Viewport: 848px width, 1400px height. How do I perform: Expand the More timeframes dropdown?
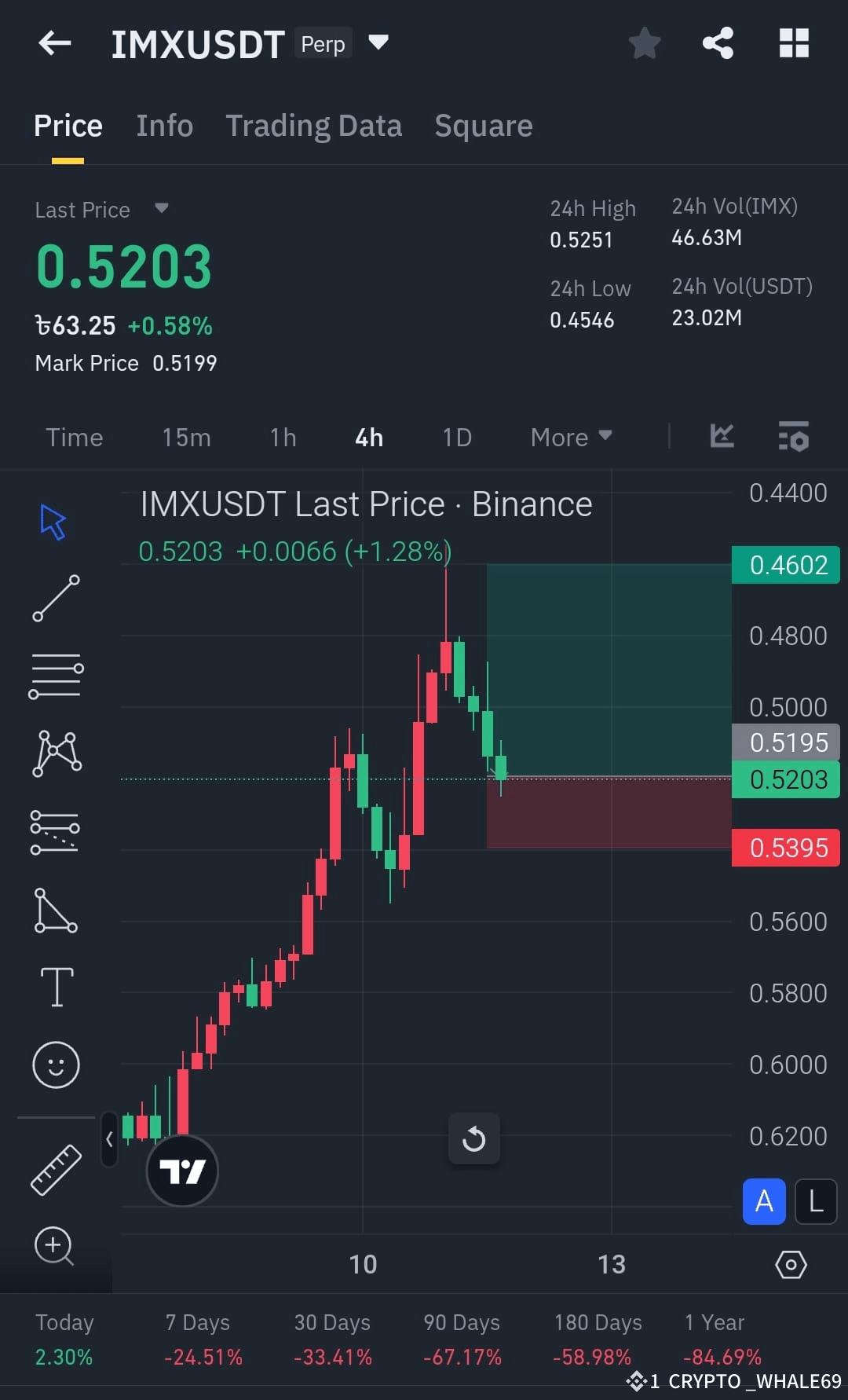[571, 437]
